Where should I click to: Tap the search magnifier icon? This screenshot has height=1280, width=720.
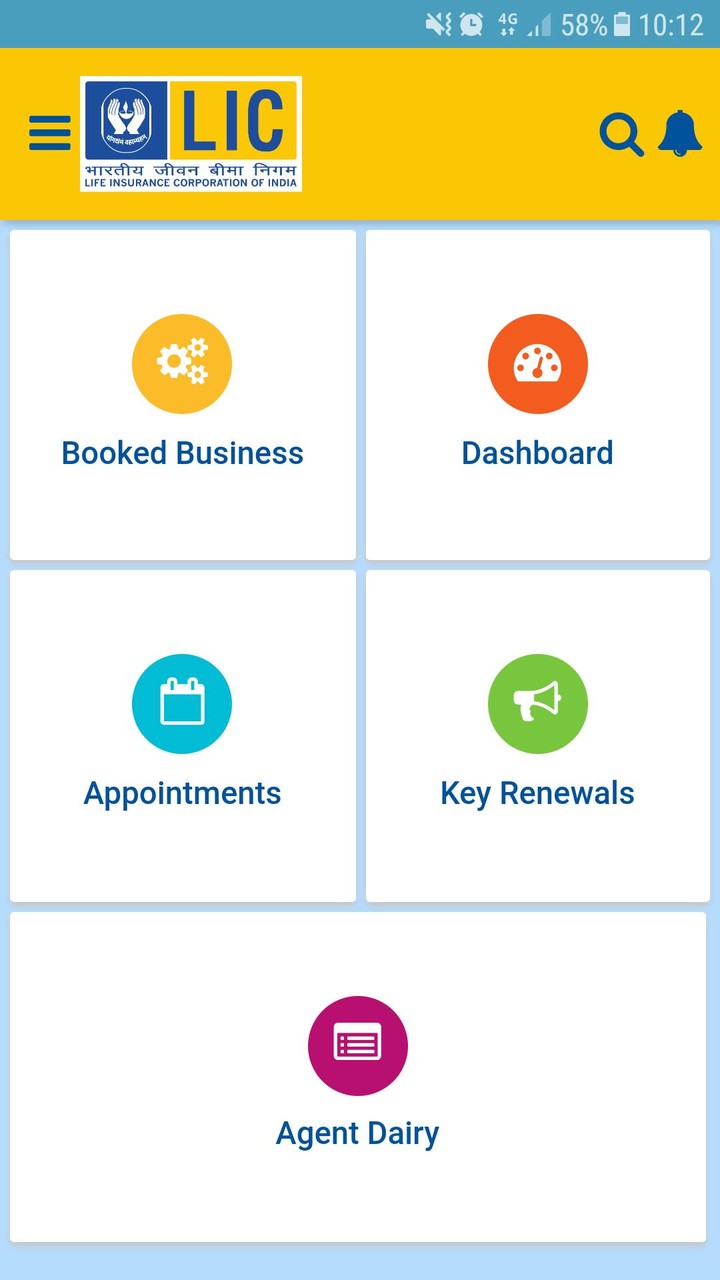[621, 134]
